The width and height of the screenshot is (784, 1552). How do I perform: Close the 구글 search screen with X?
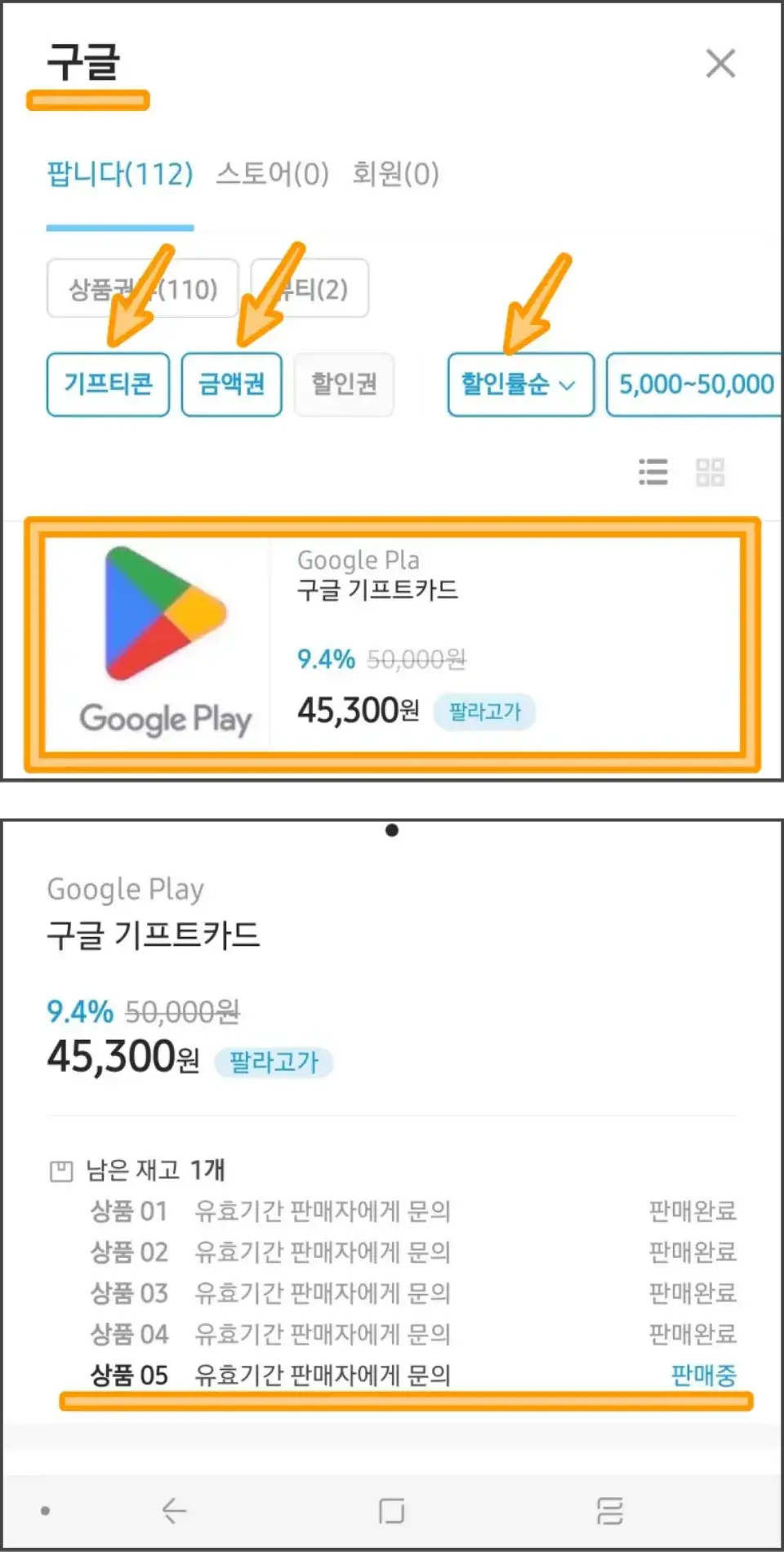pyautogui.click(x=720, y=64)
